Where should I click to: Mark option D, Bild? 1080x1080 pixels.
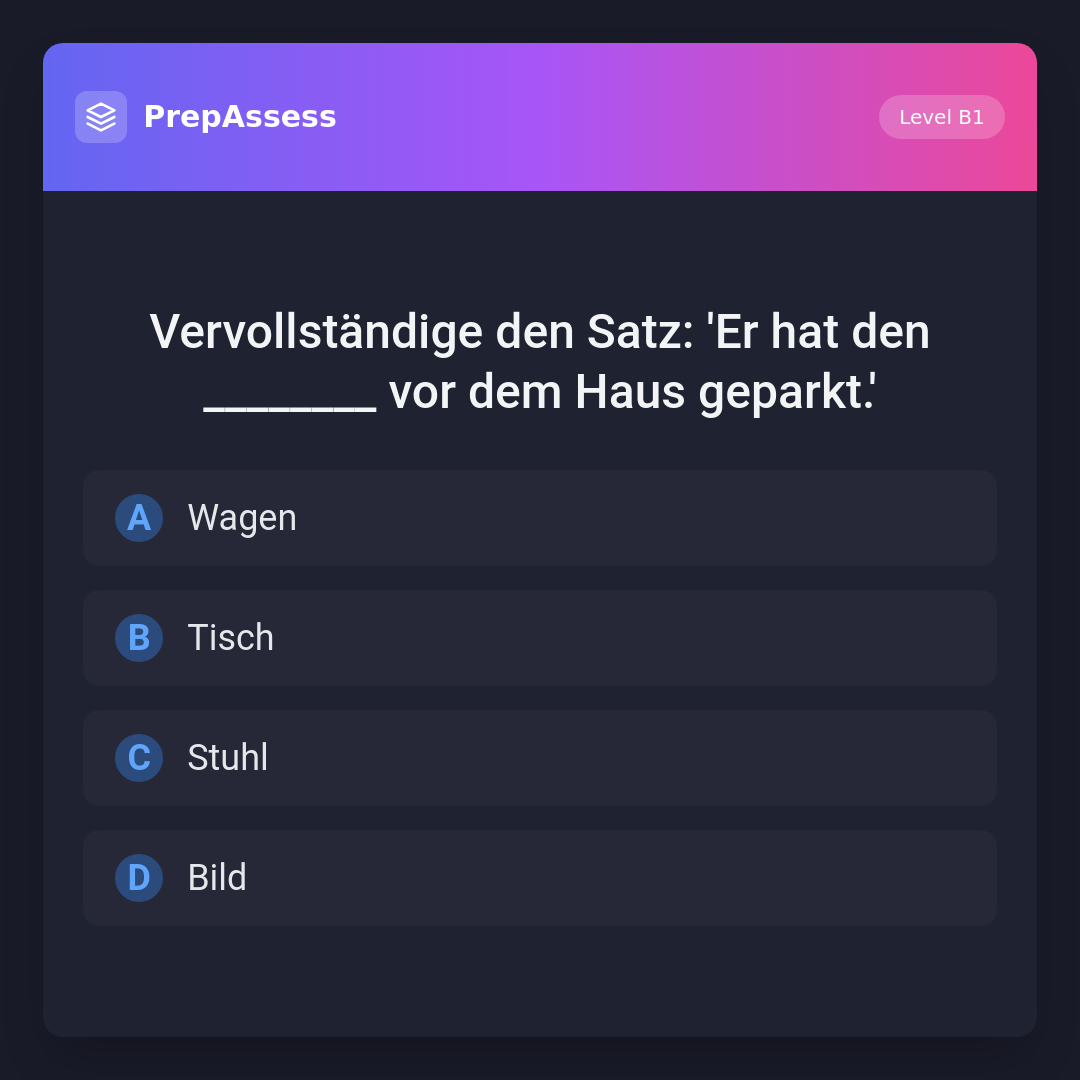pyautogui.click(x=540, y=878)
